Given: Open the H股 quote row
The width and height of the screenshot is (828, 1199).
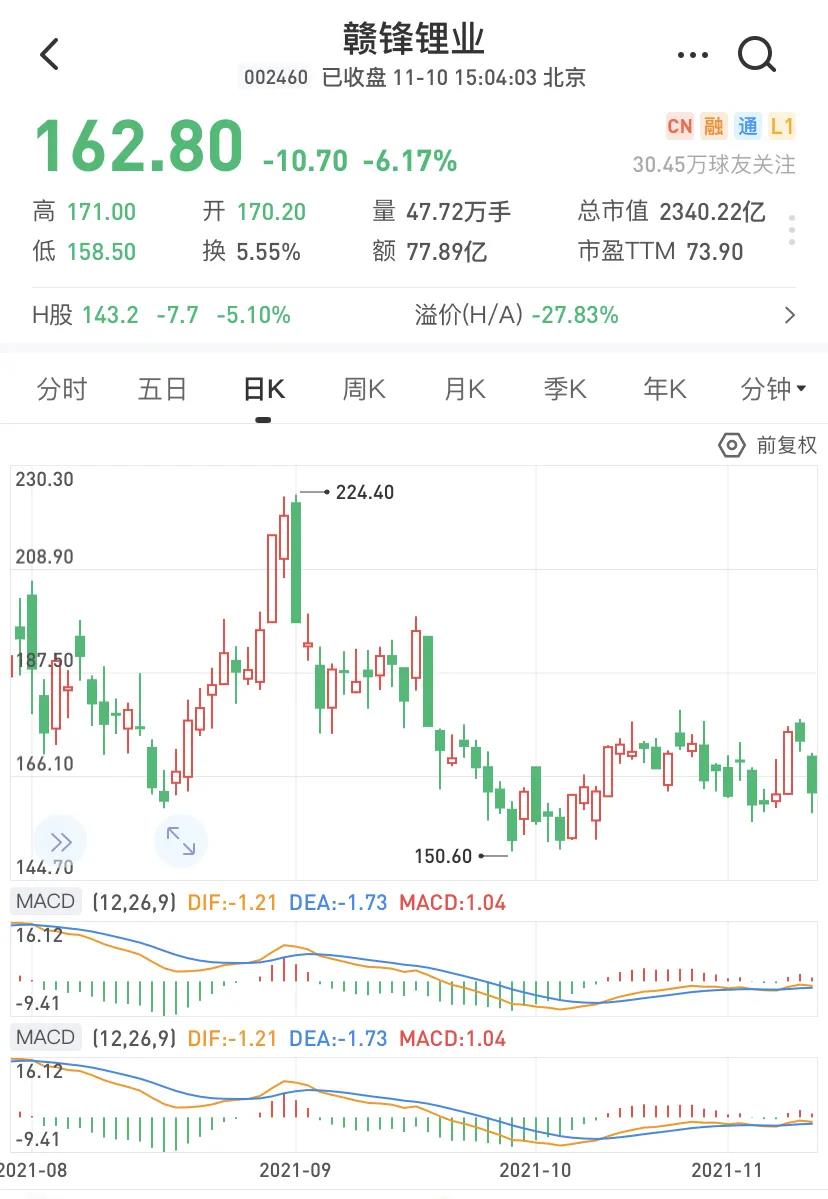Looking at the screenshot, I should pyautogui.click(x=414, y=316).
